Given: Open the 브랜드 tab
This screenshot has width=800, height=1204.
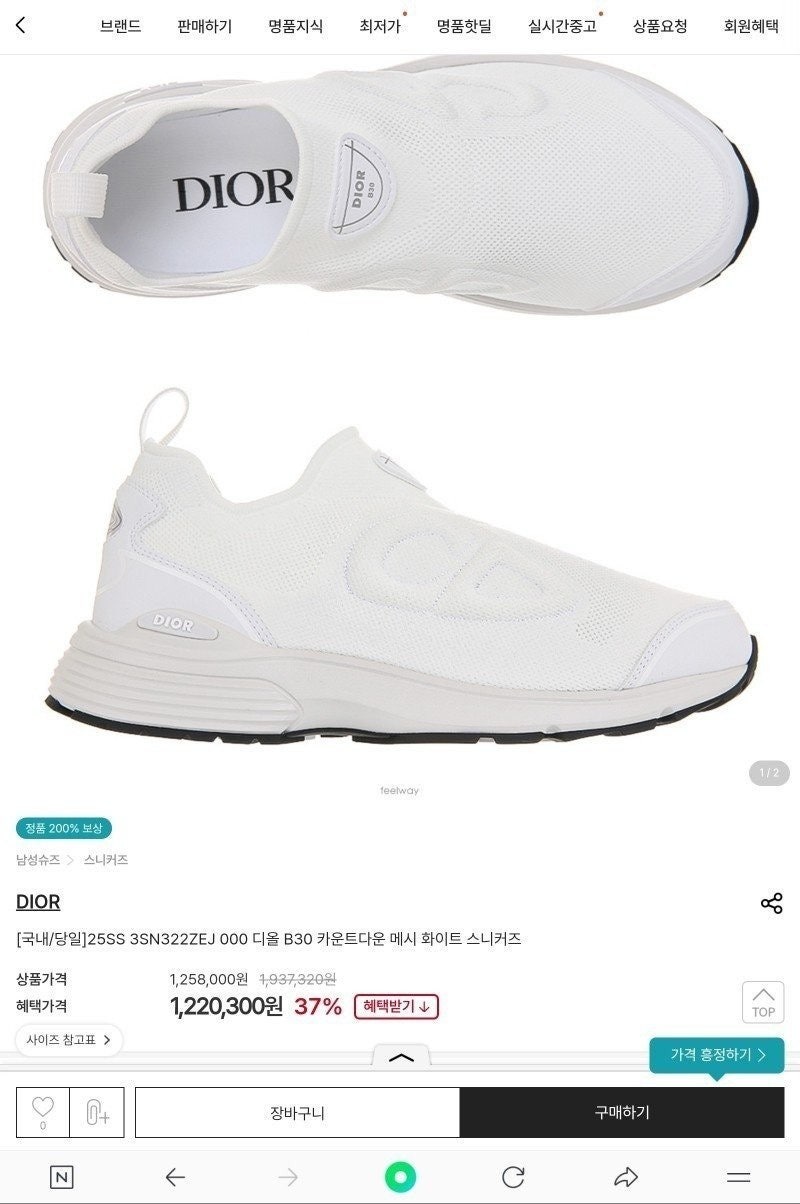Looking at the screenshot, I should pyautogui.click(x=120, y=27).
